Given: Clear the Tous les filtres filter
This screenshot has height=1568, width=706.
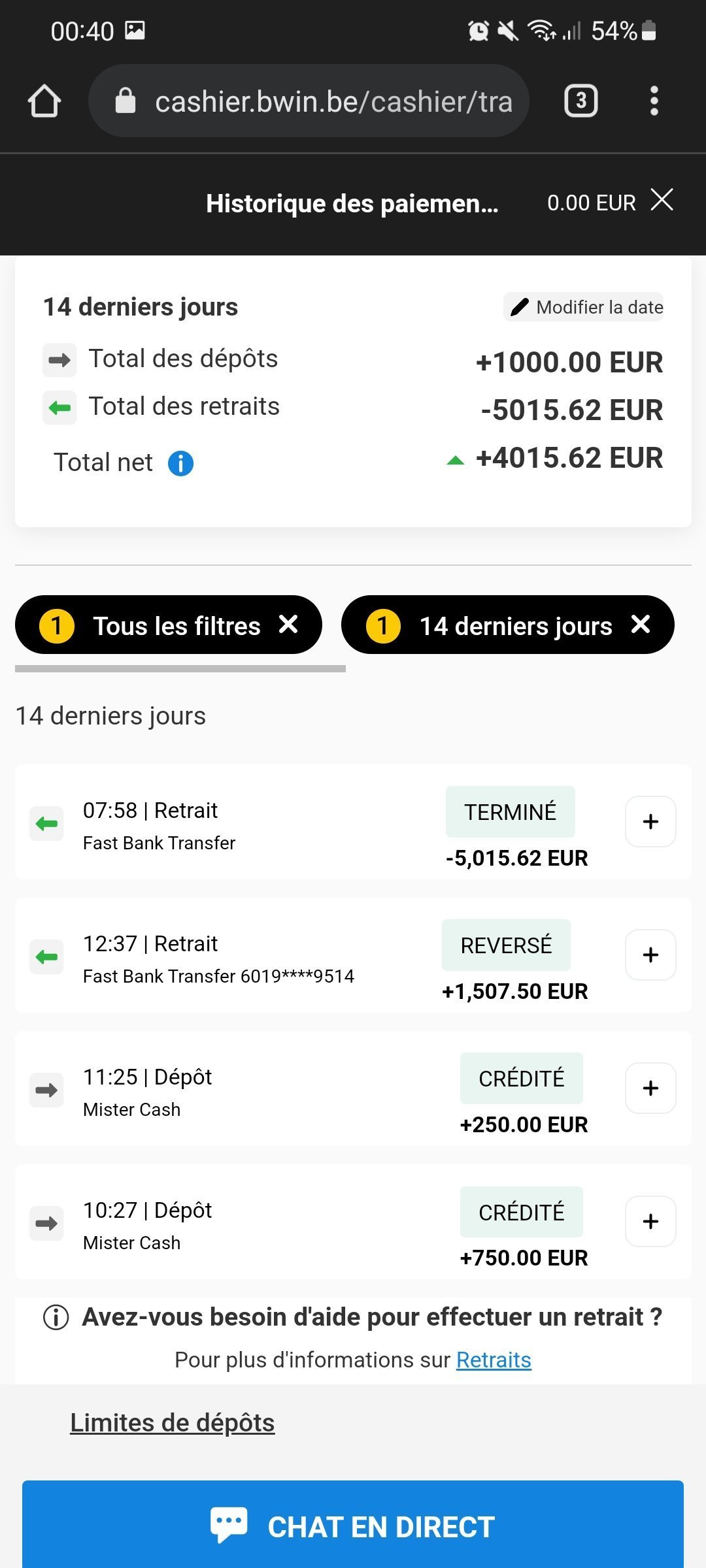Looking at the screenshot, I should pyautogui.click(x=288, y=625).
